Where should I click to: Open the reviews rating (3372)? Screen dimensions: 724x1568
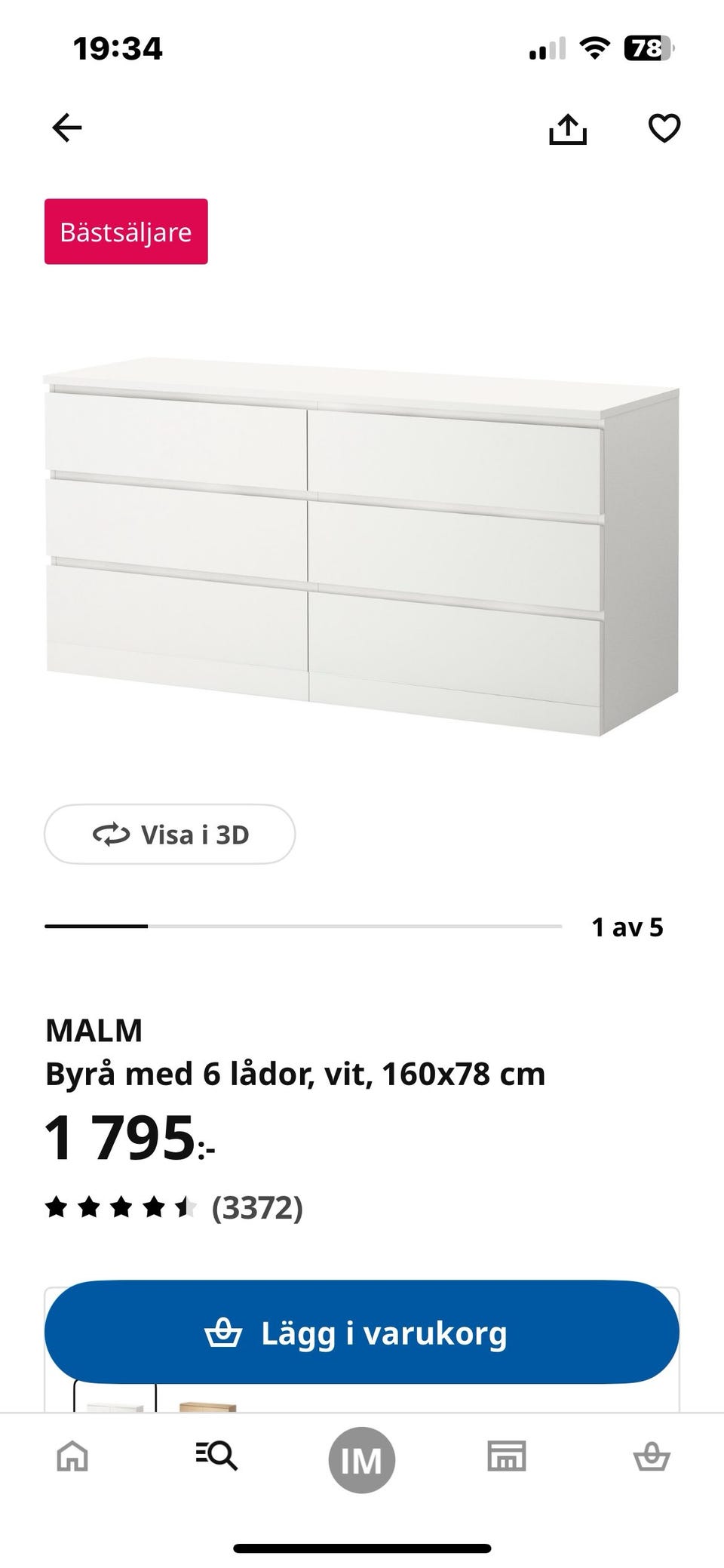(174, 1207)
